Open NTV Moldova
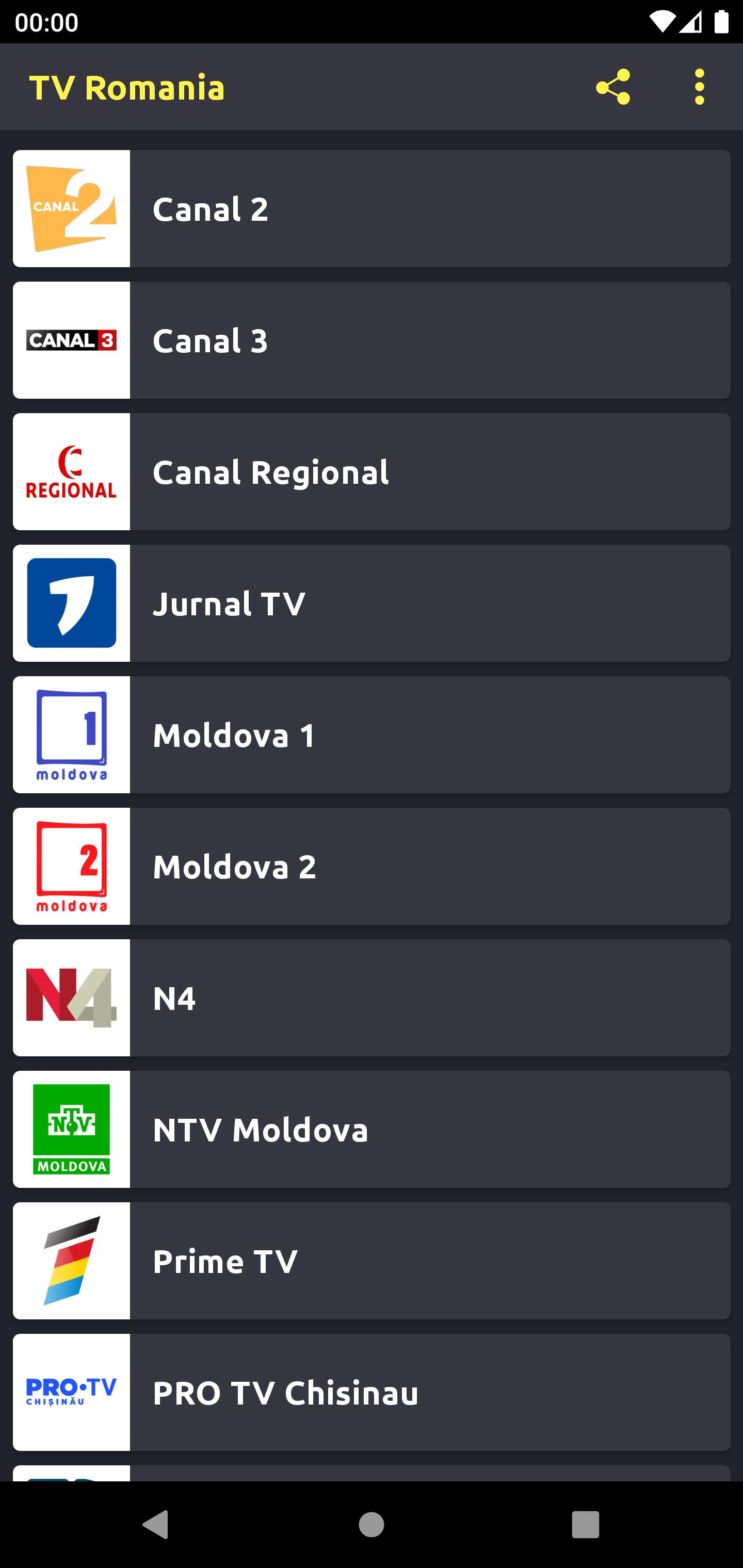This screenshot has height=1568, width=743. pyautogui.click(x=372, y=1129)
